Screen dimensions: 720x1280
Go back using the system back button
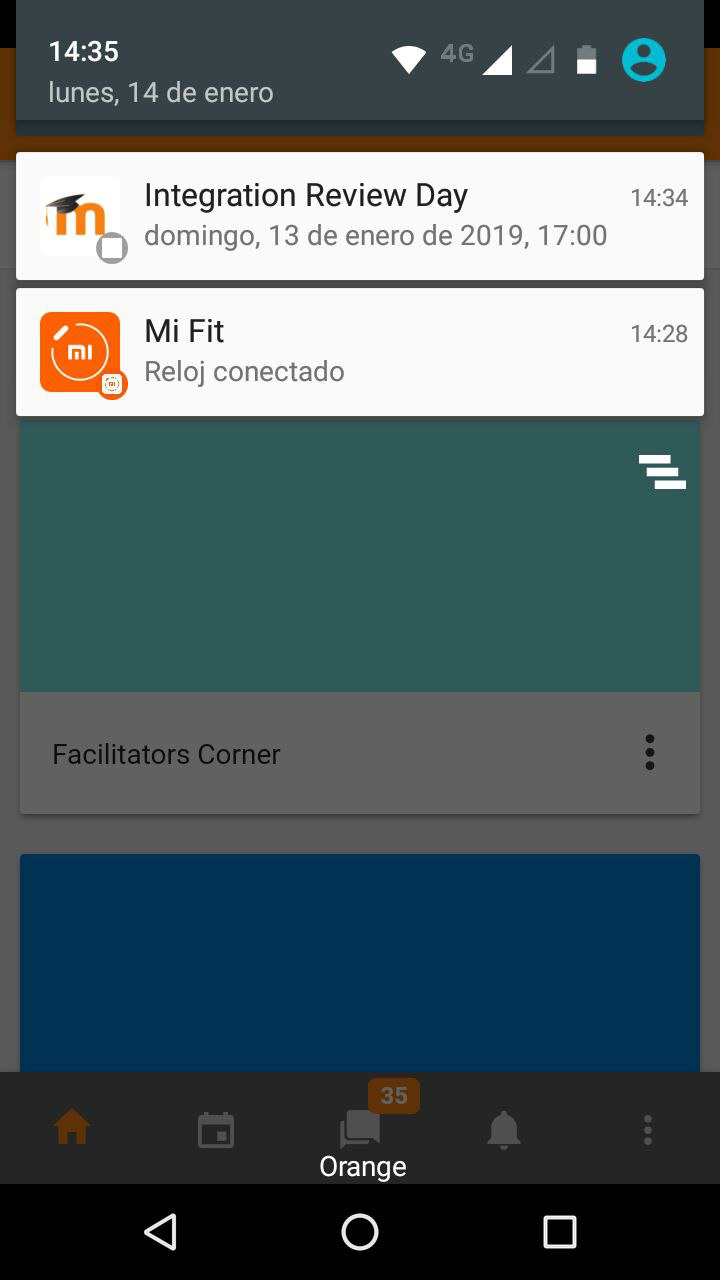click(160, 1232)
